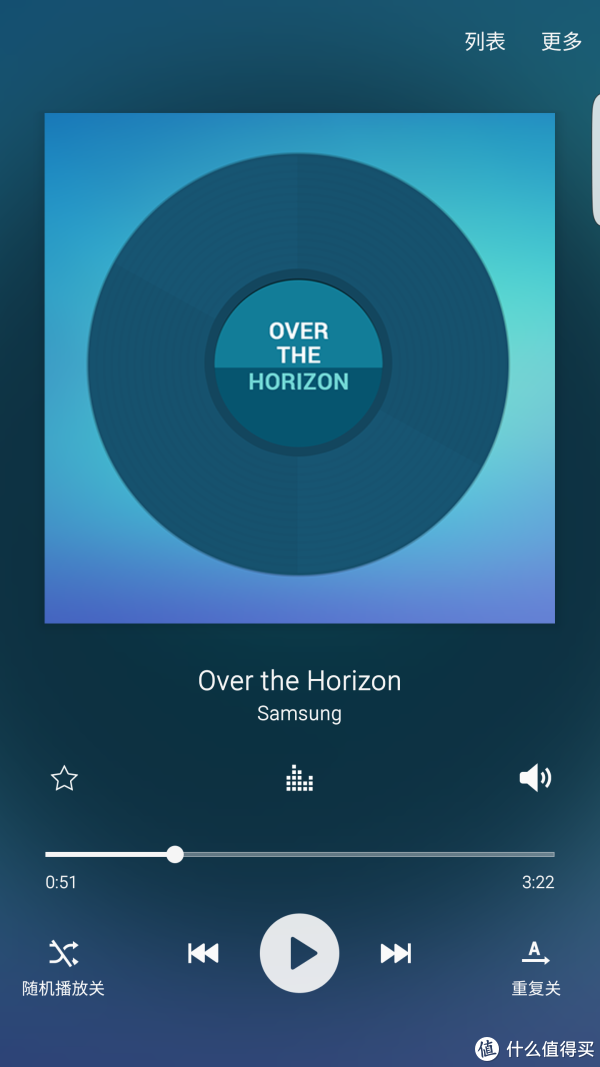
Task: Mark Over the Horizon as favorite
Action: tap(64, 778)
